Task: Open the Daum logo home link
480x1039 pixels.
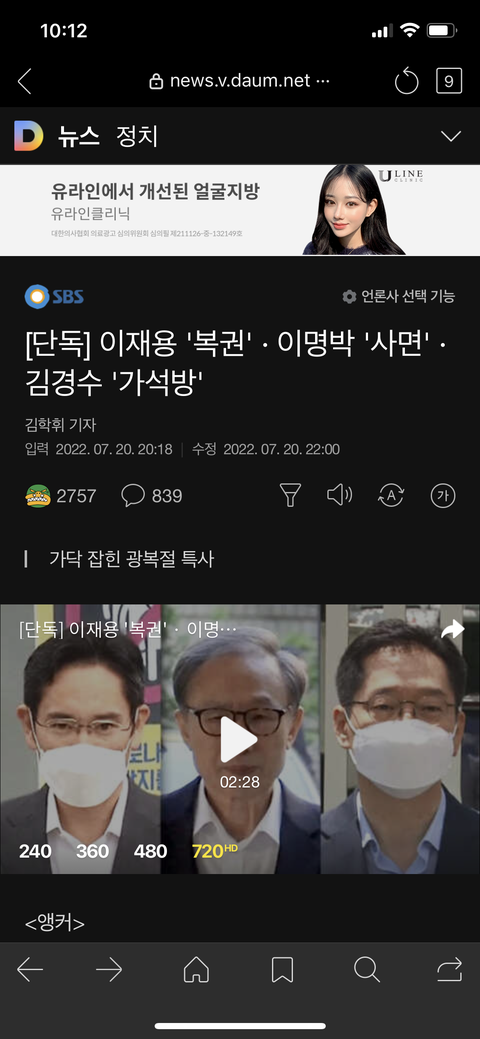Action: (x=29, y=136)
